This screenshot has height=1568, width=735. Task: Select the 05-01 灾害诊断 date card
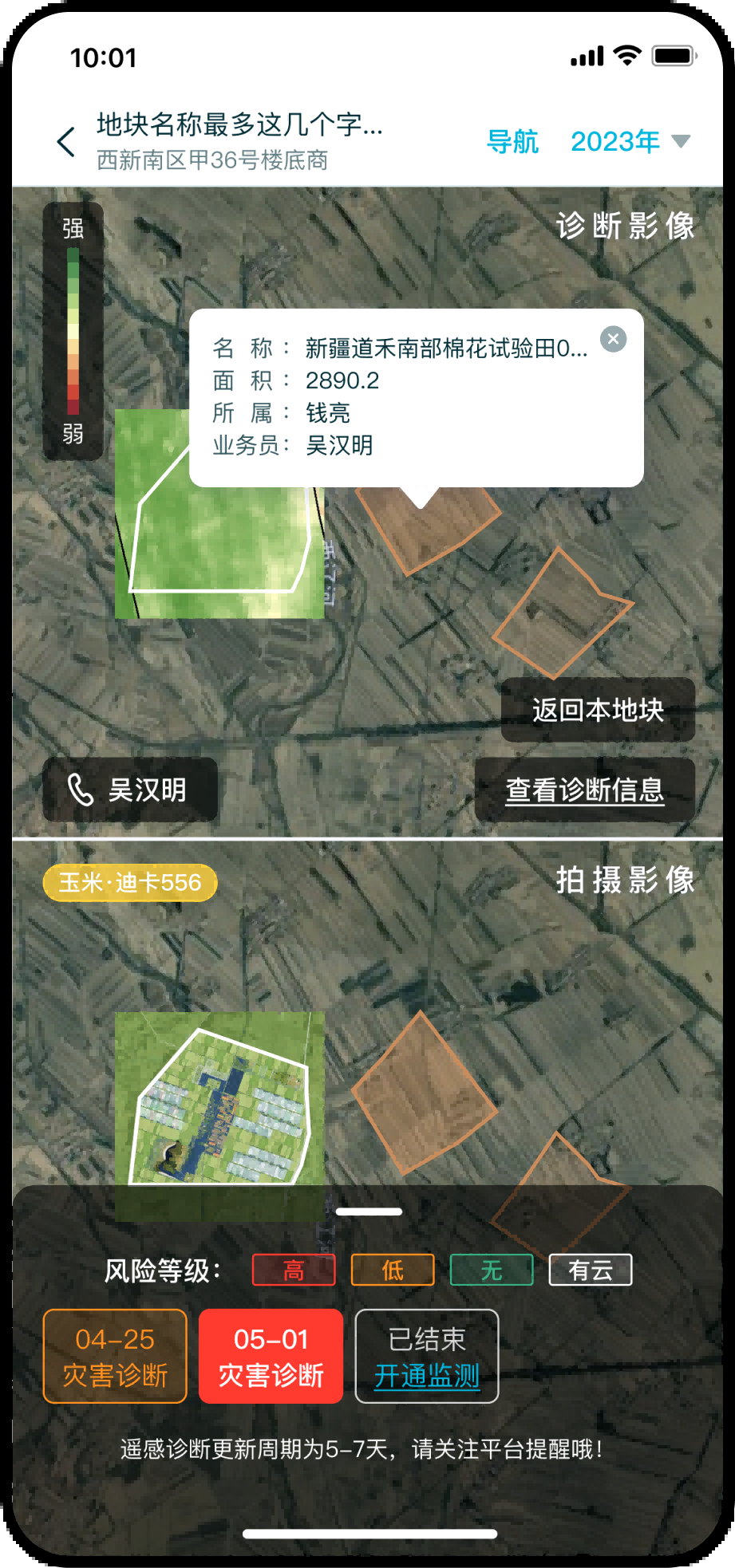(x=271, y=1356)
